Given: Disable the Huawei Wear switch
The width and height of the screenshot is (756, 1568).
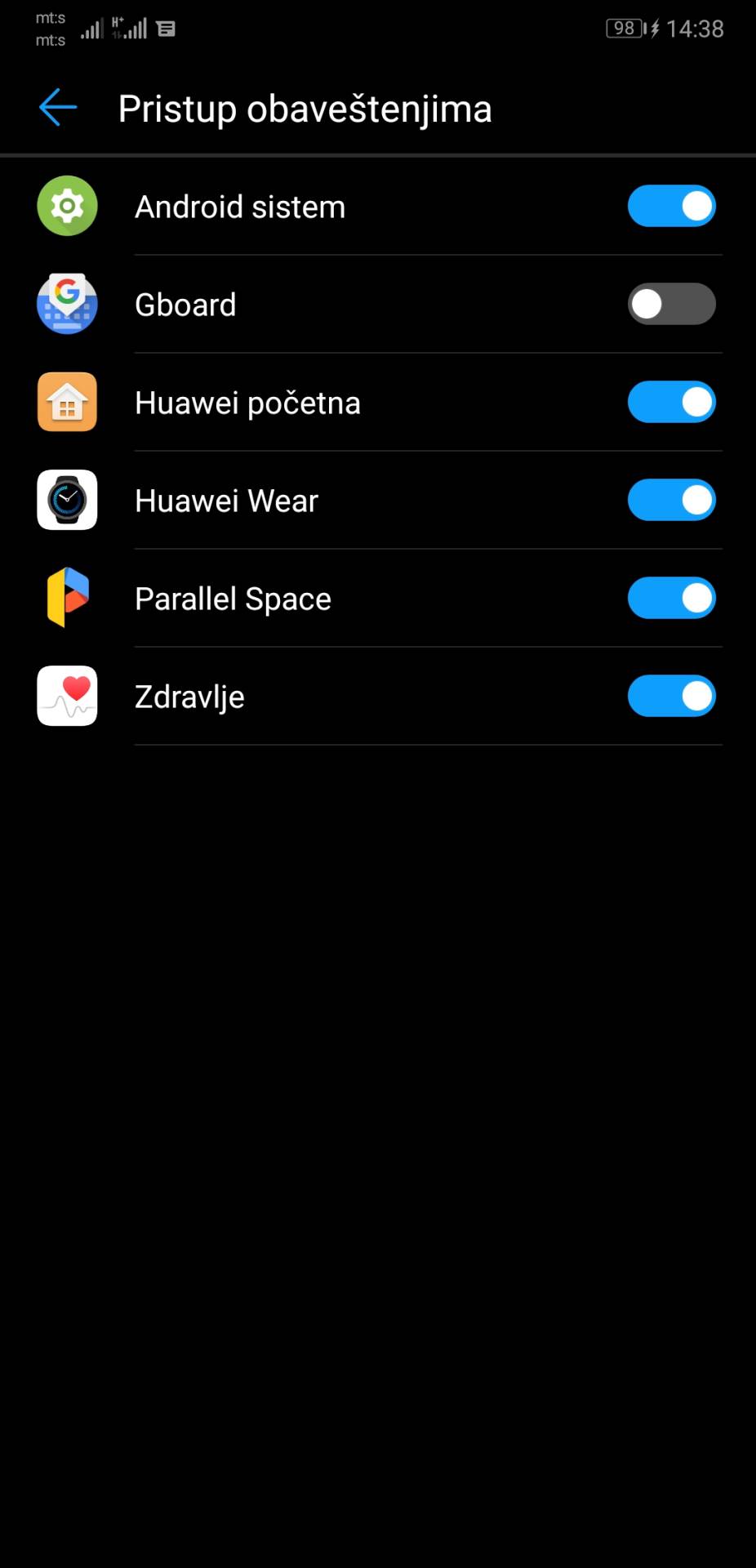Looking at the screenshot, I should pyautogui.click(x=671, y=500).
